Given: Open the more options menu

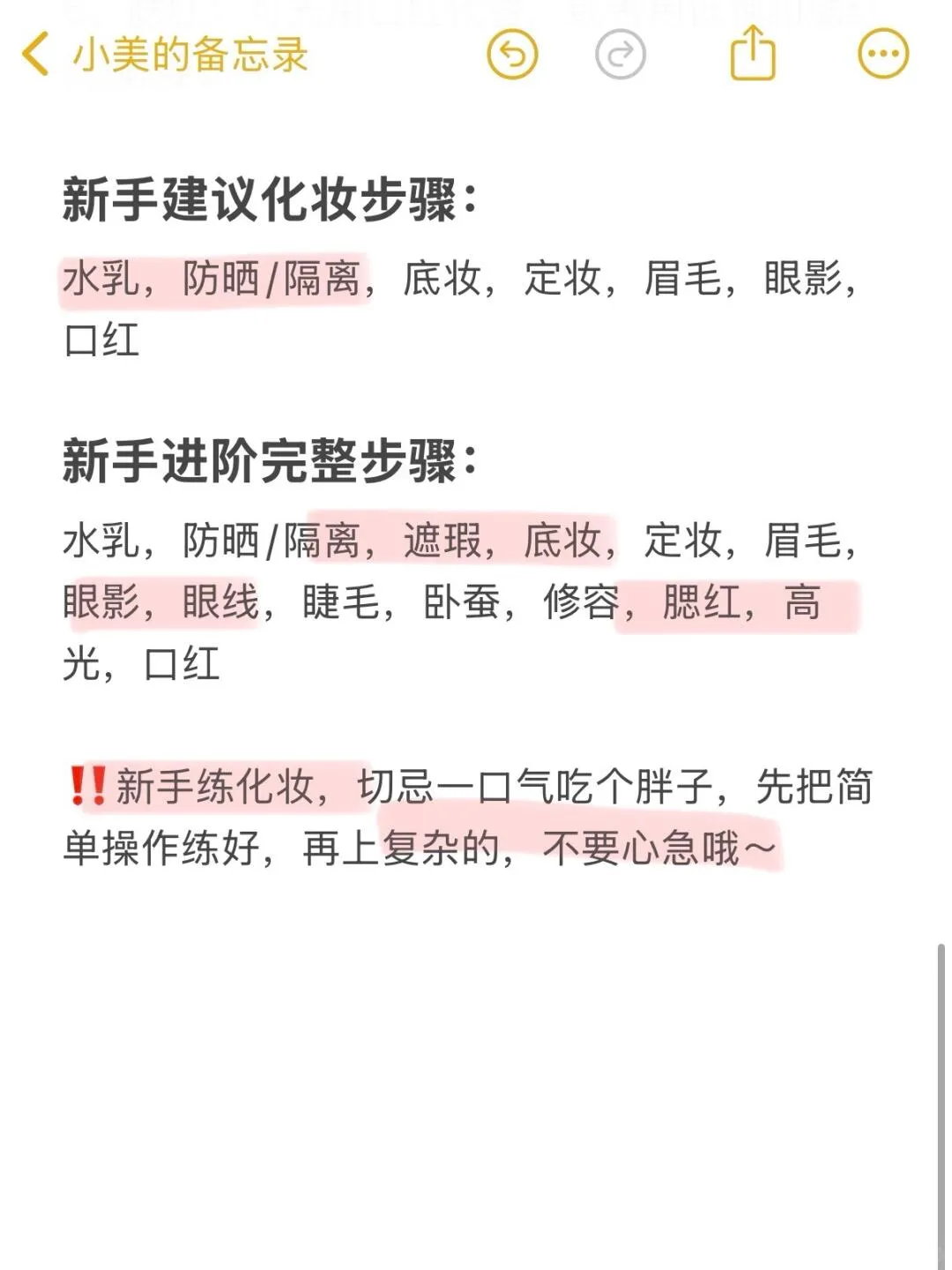Looking at the screenshot, I should click(x=882, y=54).
